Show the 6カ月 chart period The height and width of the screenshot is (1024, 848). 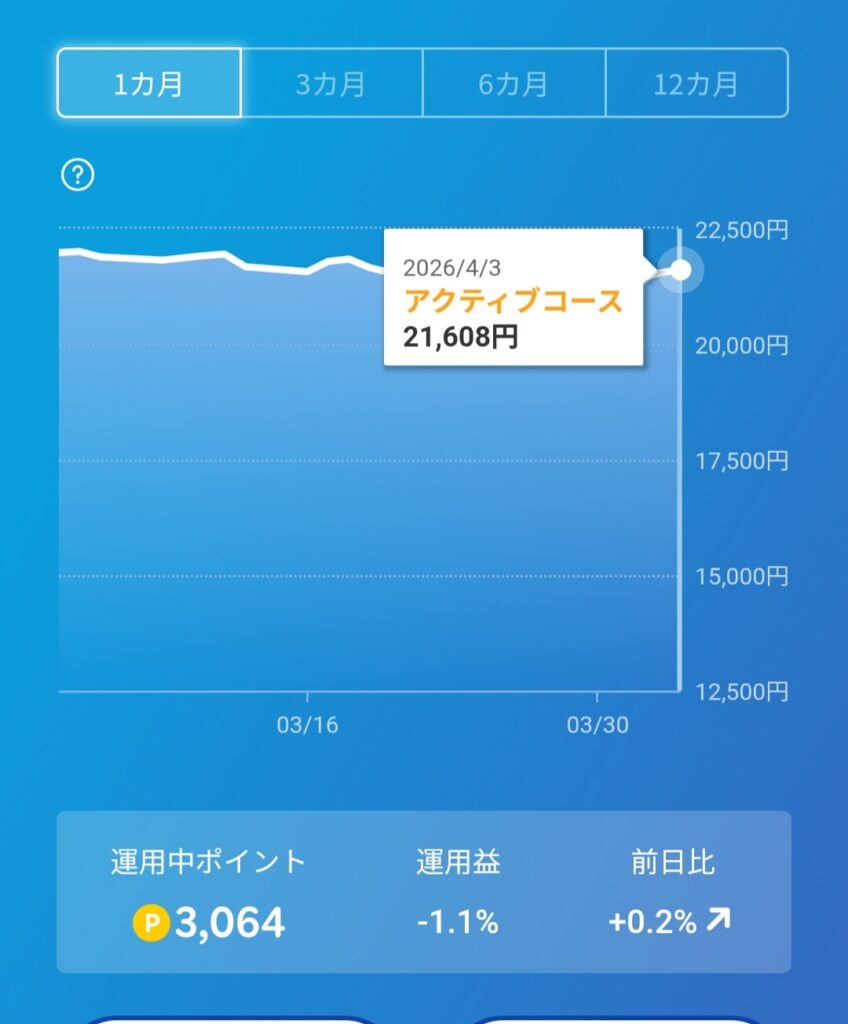coord(514,84)
